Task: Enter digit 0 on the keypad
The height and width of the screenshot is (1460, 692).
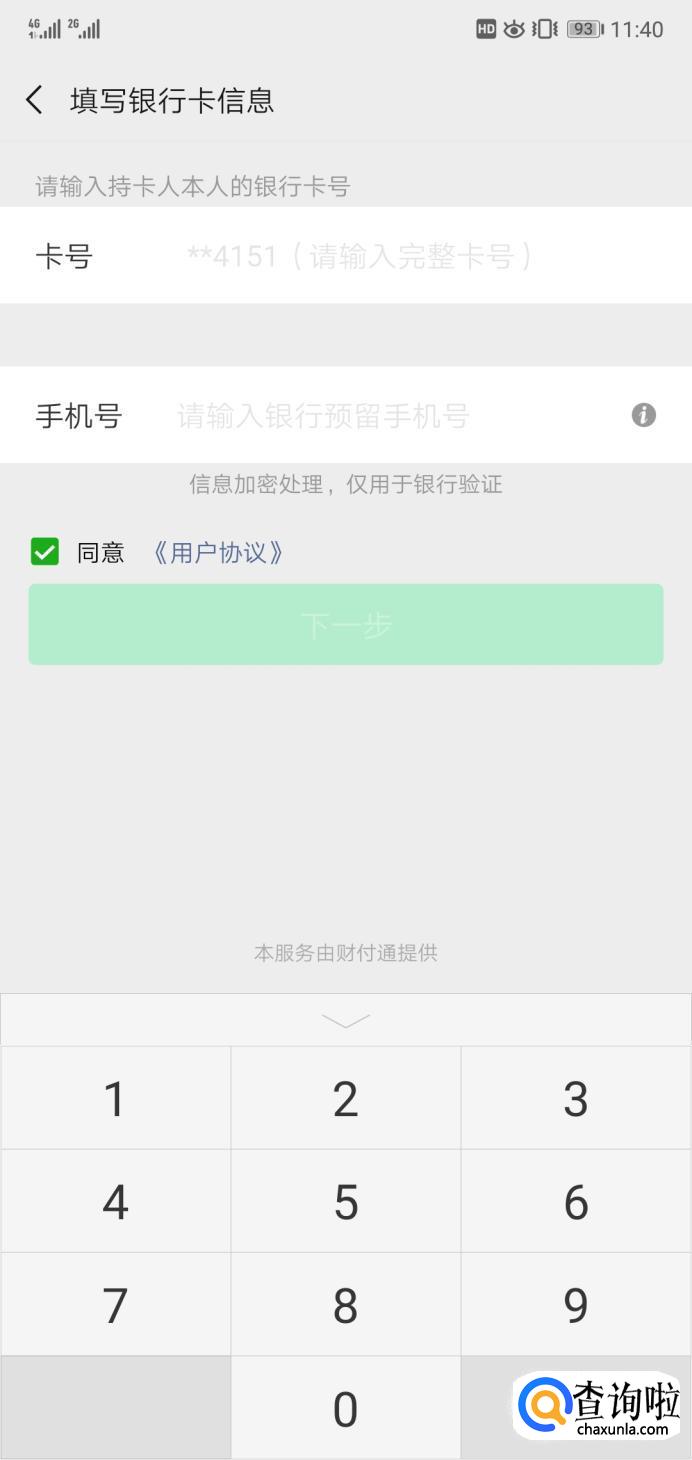Action: [345, 1409]
